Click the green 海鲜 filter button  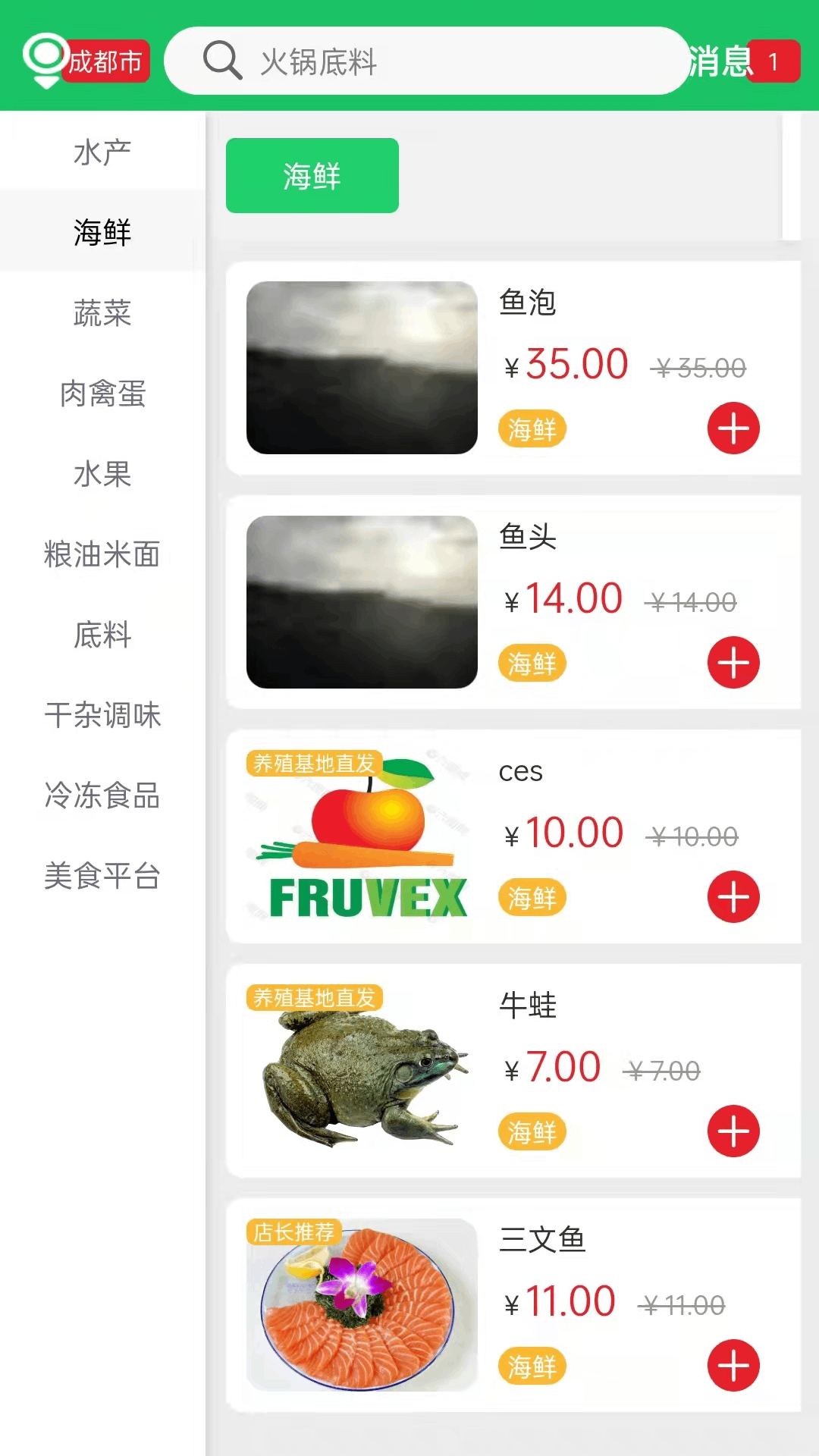(x=312, y=174)
